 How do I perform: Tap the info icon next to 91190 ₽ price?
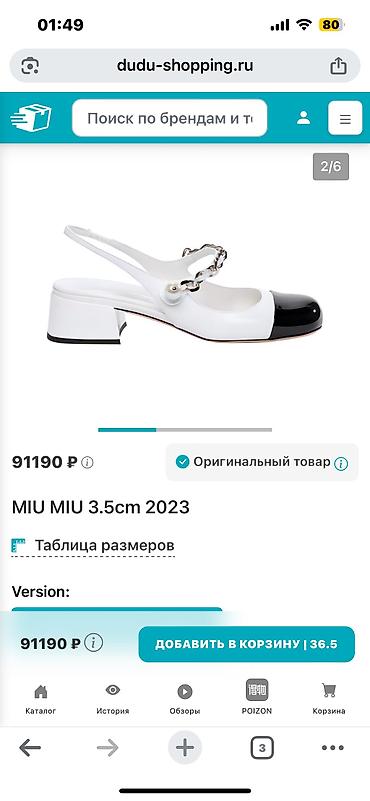87,463
